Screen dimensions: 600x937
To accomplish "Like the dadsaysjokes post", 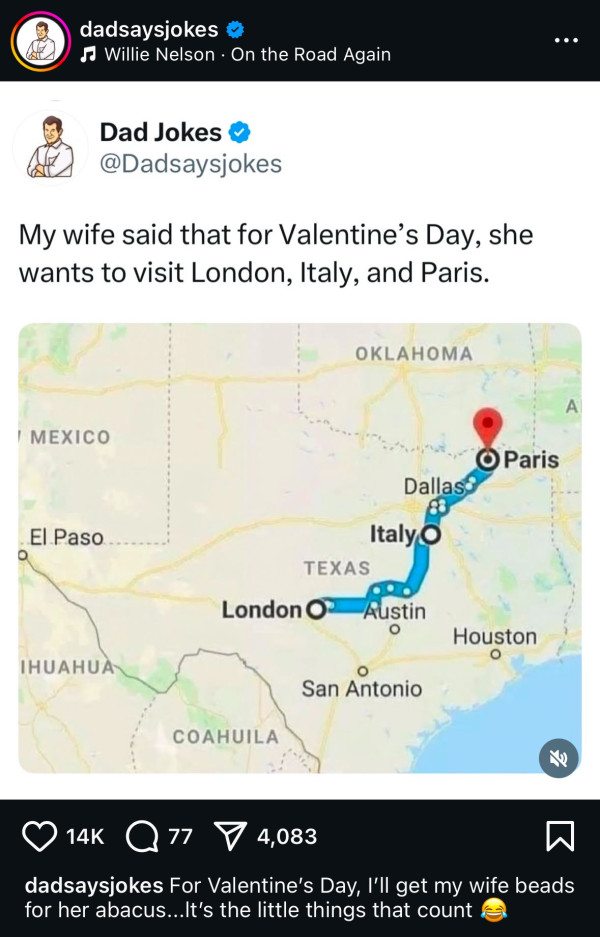I will click(x=39, y=836).
